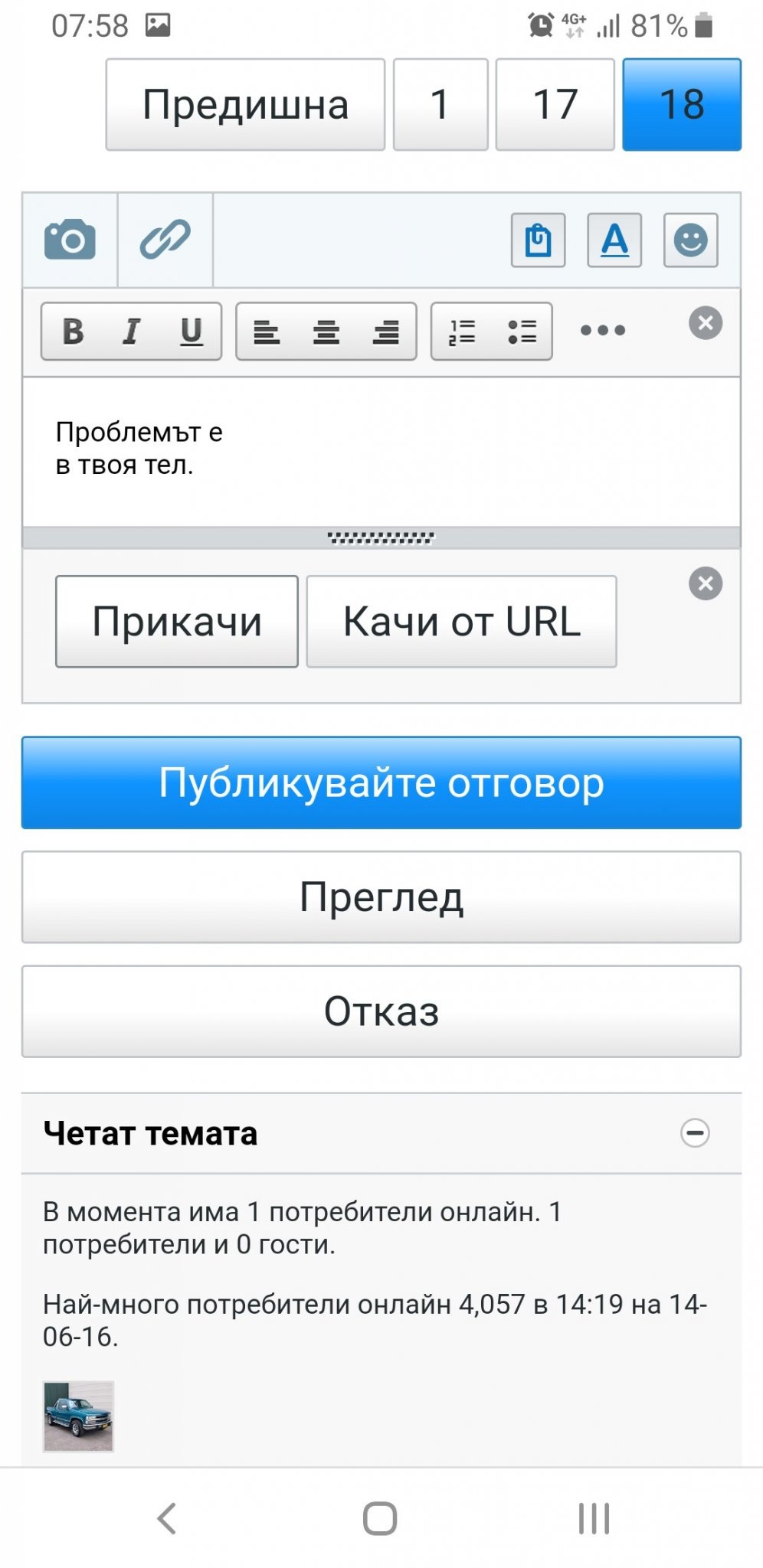The width and height of the screenshot is (763, 1568).
Task: Underline the selected text
Action: [191, 332]
